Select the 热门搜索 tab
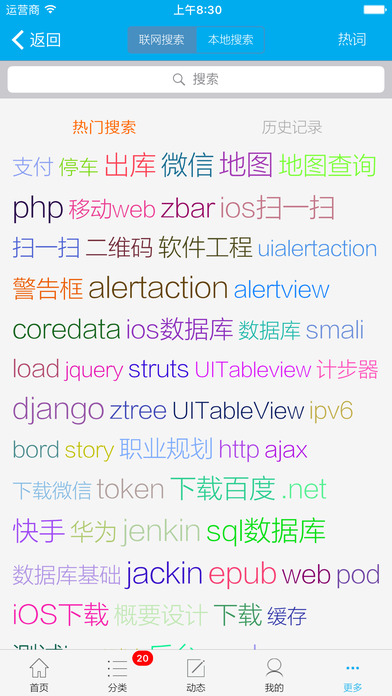The height and width of the screenshot is (696, 392). [104, 127]
